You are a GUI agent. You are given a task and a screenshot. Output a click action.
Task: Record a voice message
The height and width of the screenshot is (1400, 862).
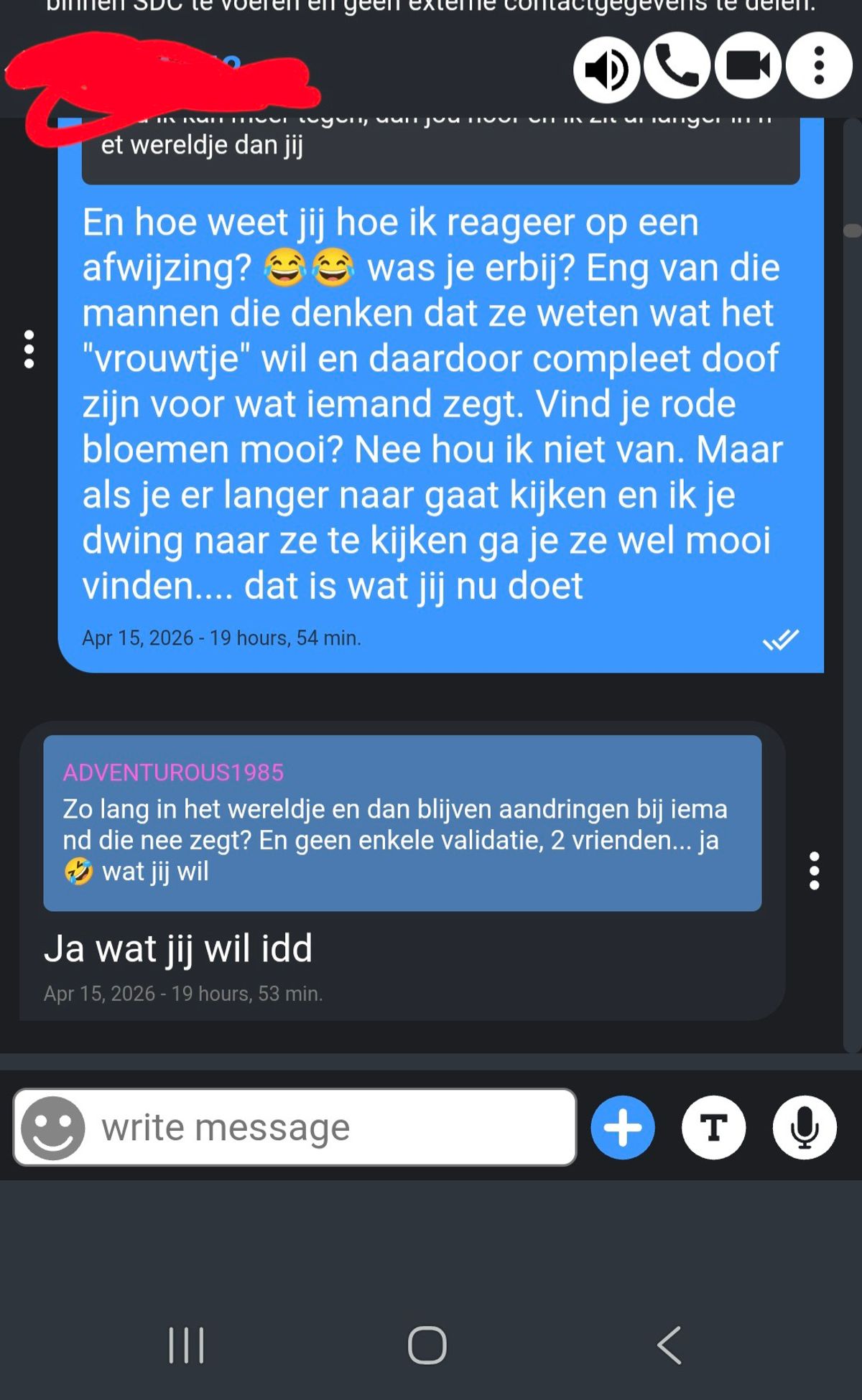(x=805, y=1127)
